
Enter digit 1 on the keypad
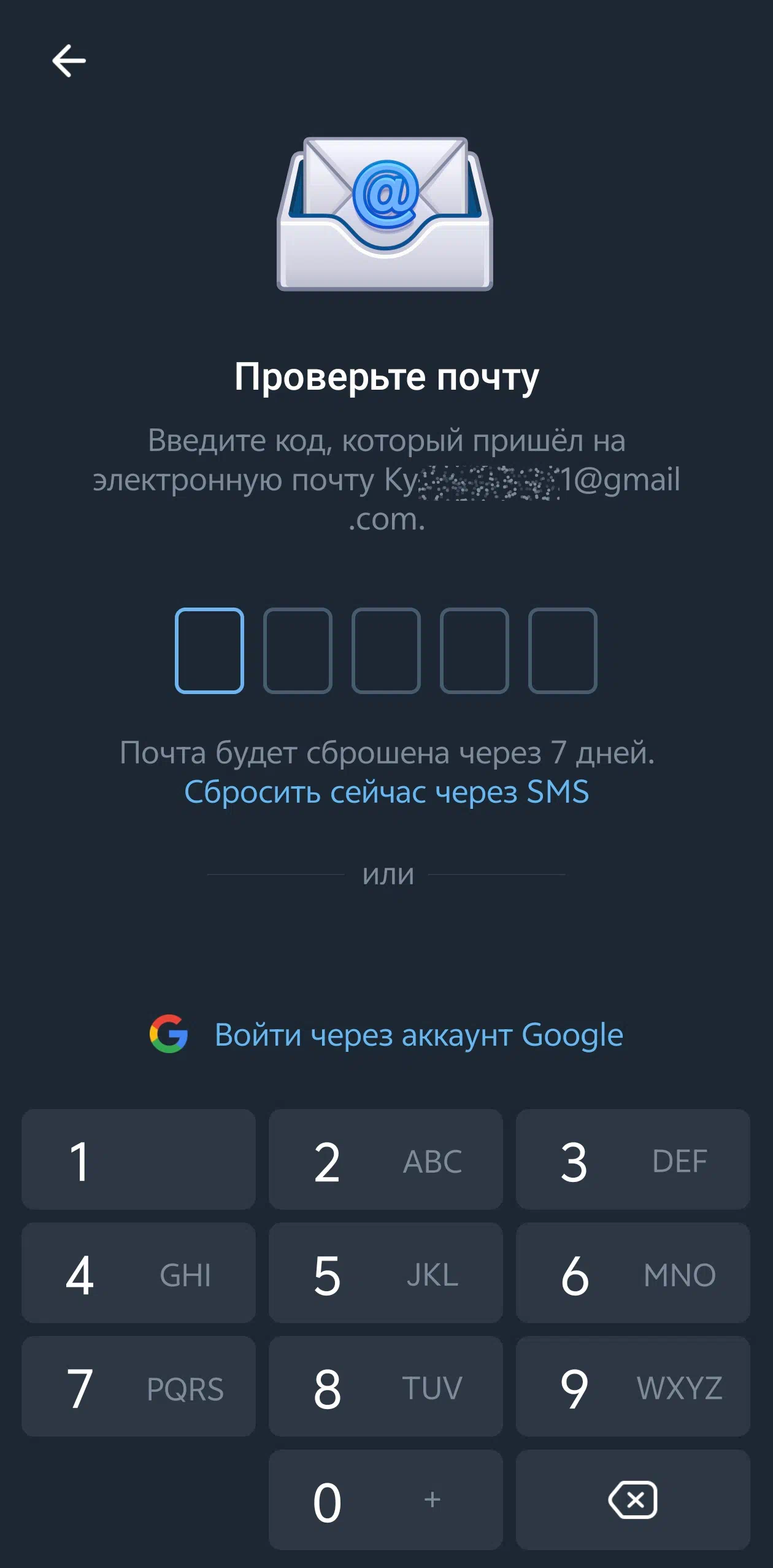pyautogui.click(x=139, y=1159)
